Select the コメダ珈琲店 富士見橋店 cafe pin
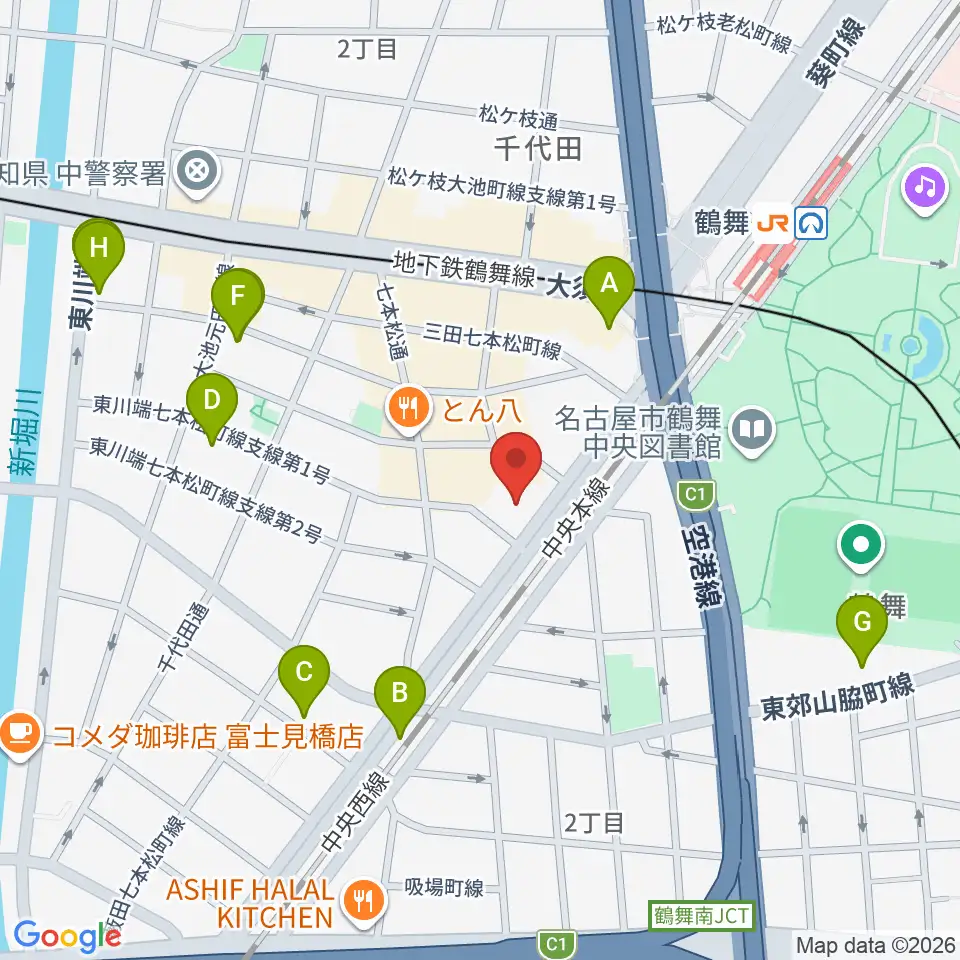960x960 pixels. click(20, 735)
